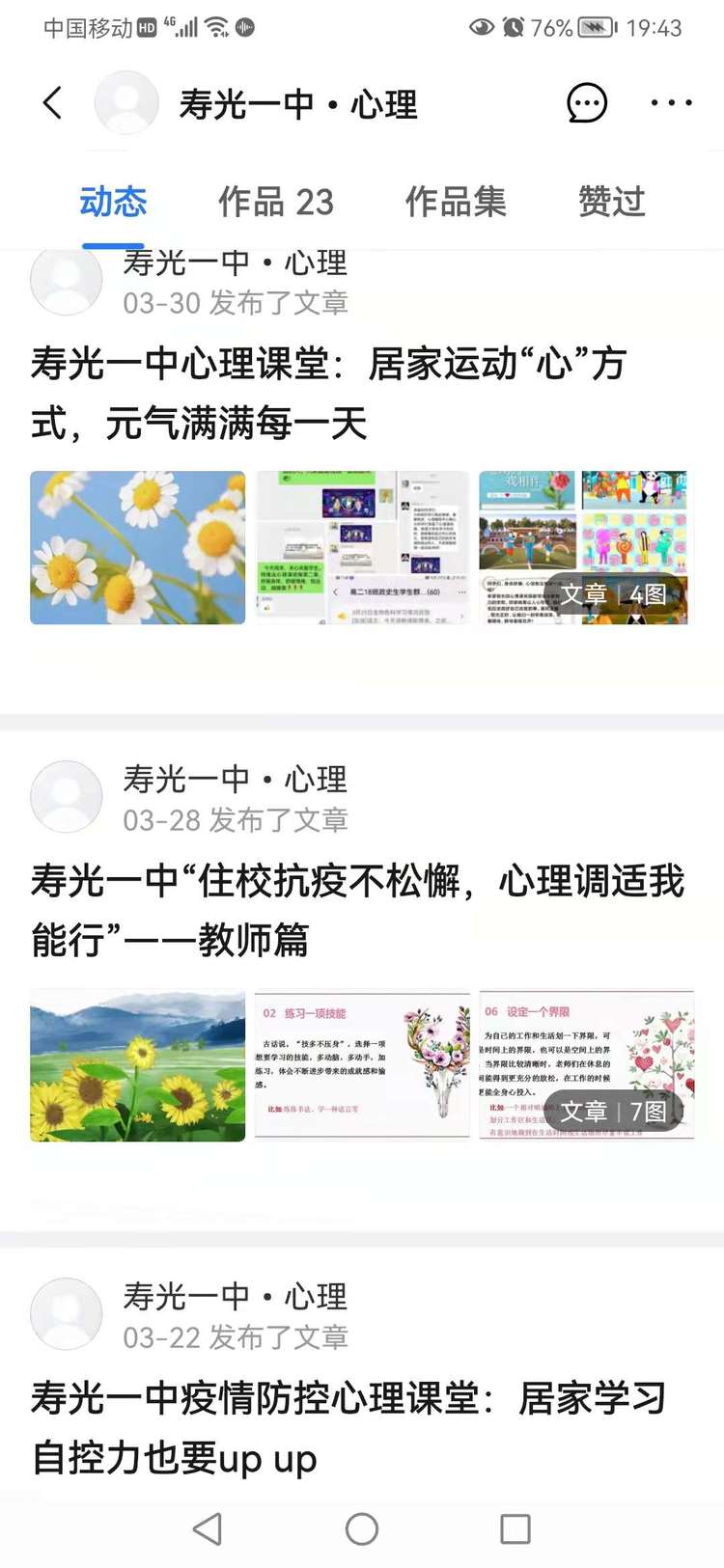Image resolution: width=724 pixels, height=1568 pixels.
Task: Open the system recent apps button
Action: click(515, 1528)
